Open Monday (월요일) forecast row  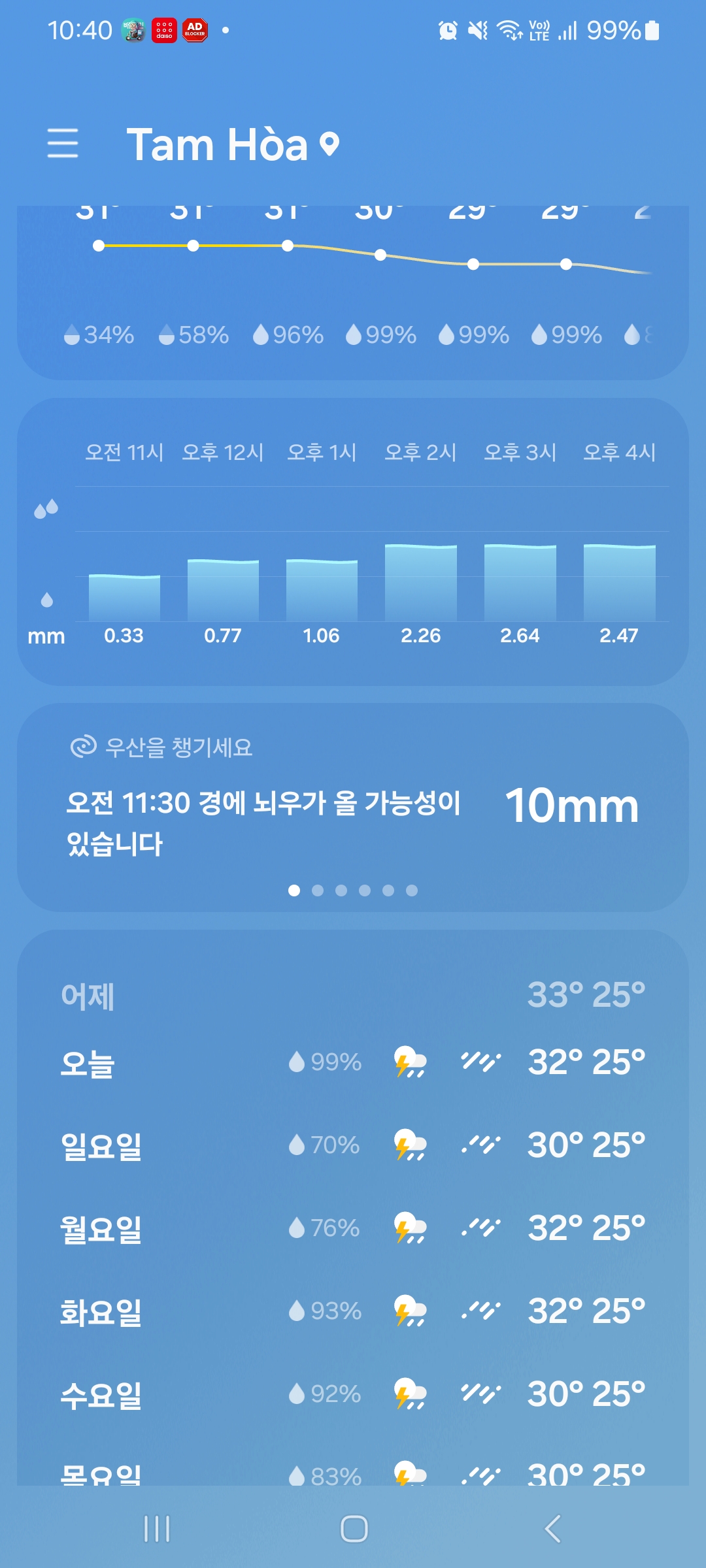[353, 1228]
